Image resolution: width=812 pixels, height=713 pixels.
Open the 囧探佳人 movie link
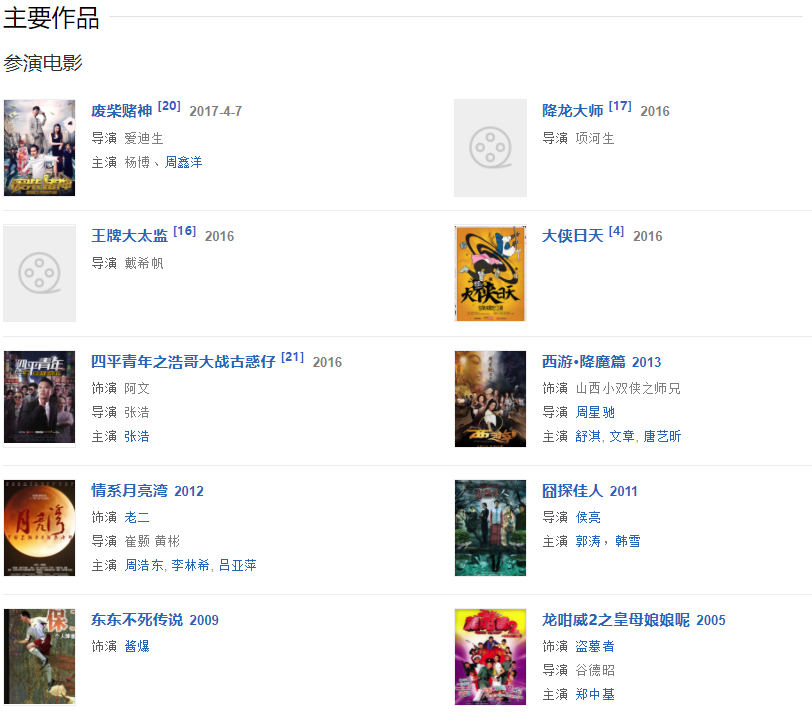point(572,491)
